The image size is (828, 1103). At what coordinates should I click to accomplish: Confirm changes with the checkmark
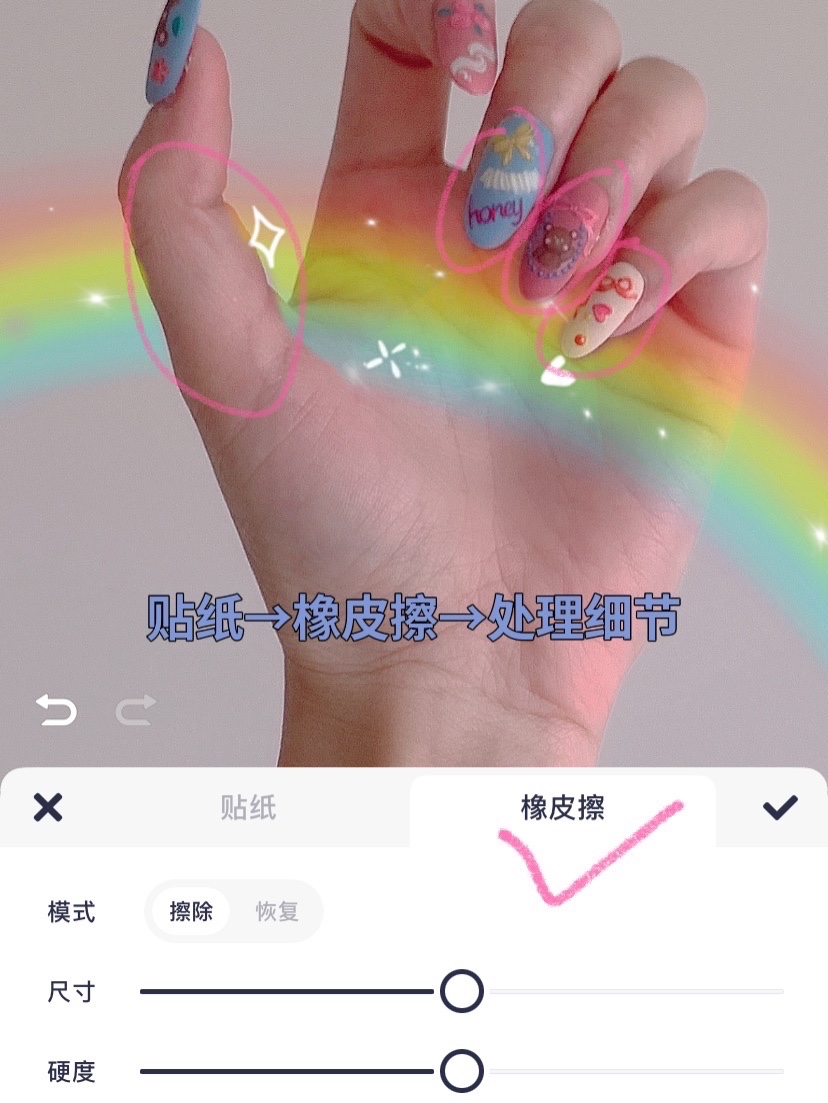click(x=780, y=808)
